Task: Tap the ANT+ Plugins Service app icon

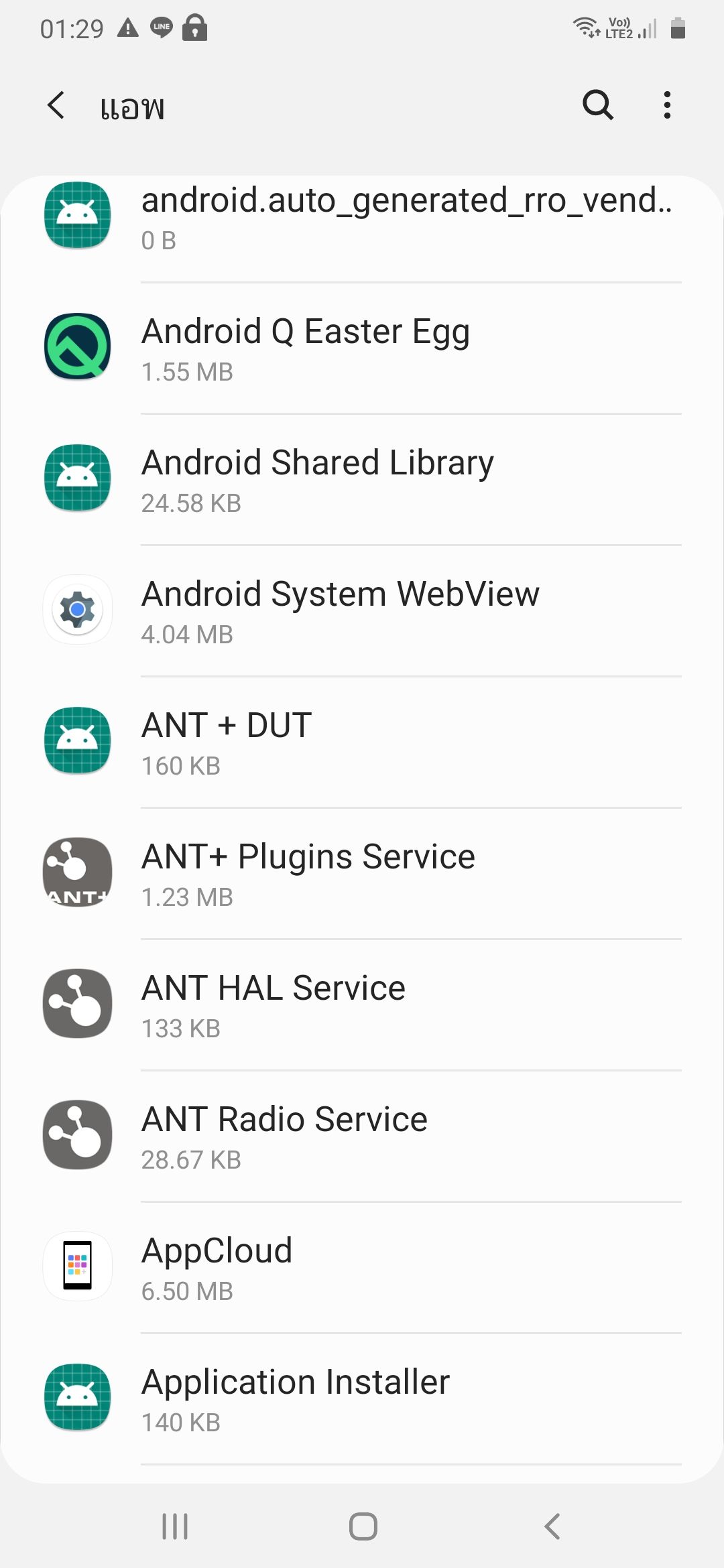Action: pyautogui.click(x=76, y=873)
